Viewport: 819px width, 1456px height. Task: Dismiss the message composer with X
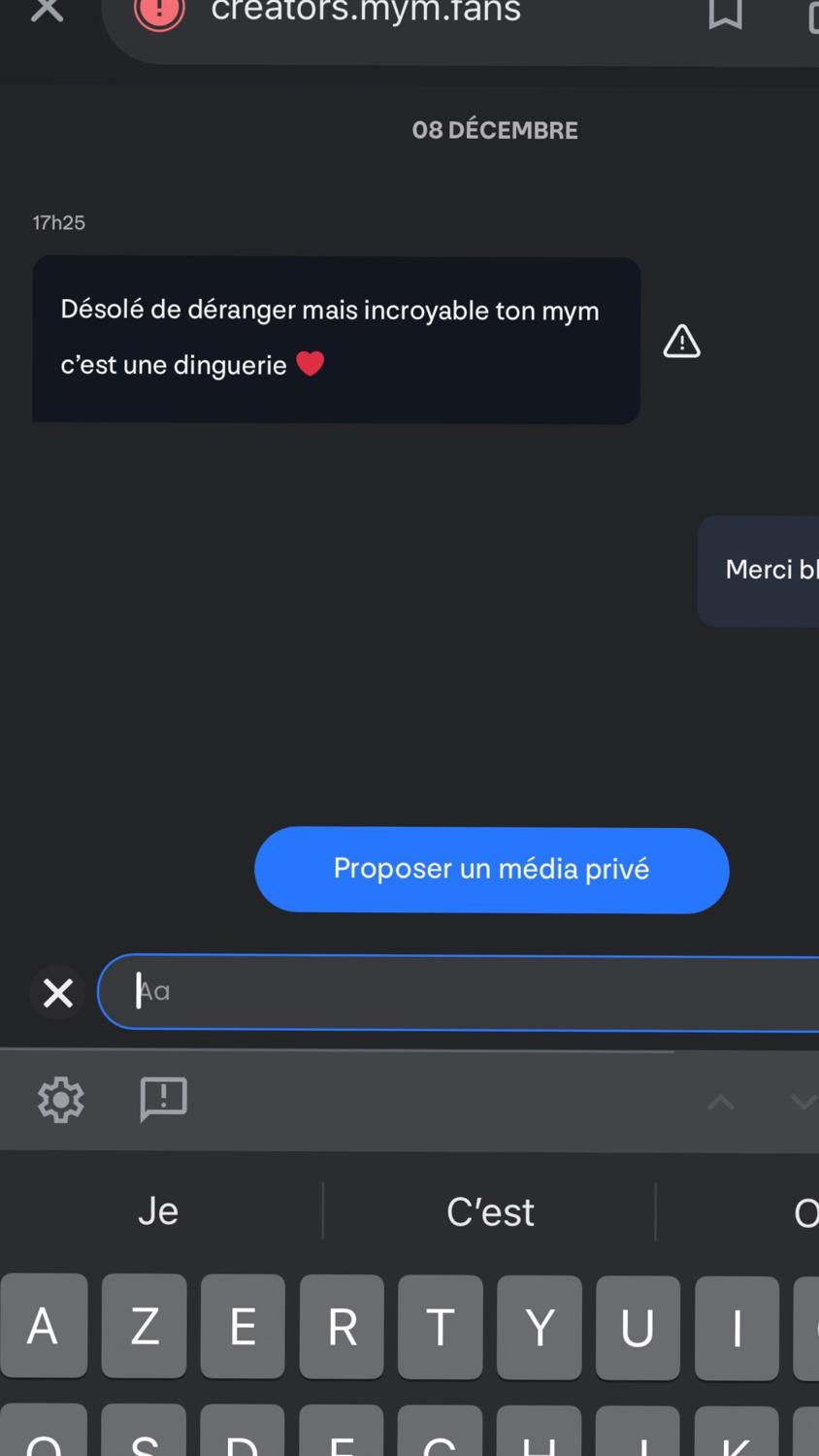coord(58,992)
